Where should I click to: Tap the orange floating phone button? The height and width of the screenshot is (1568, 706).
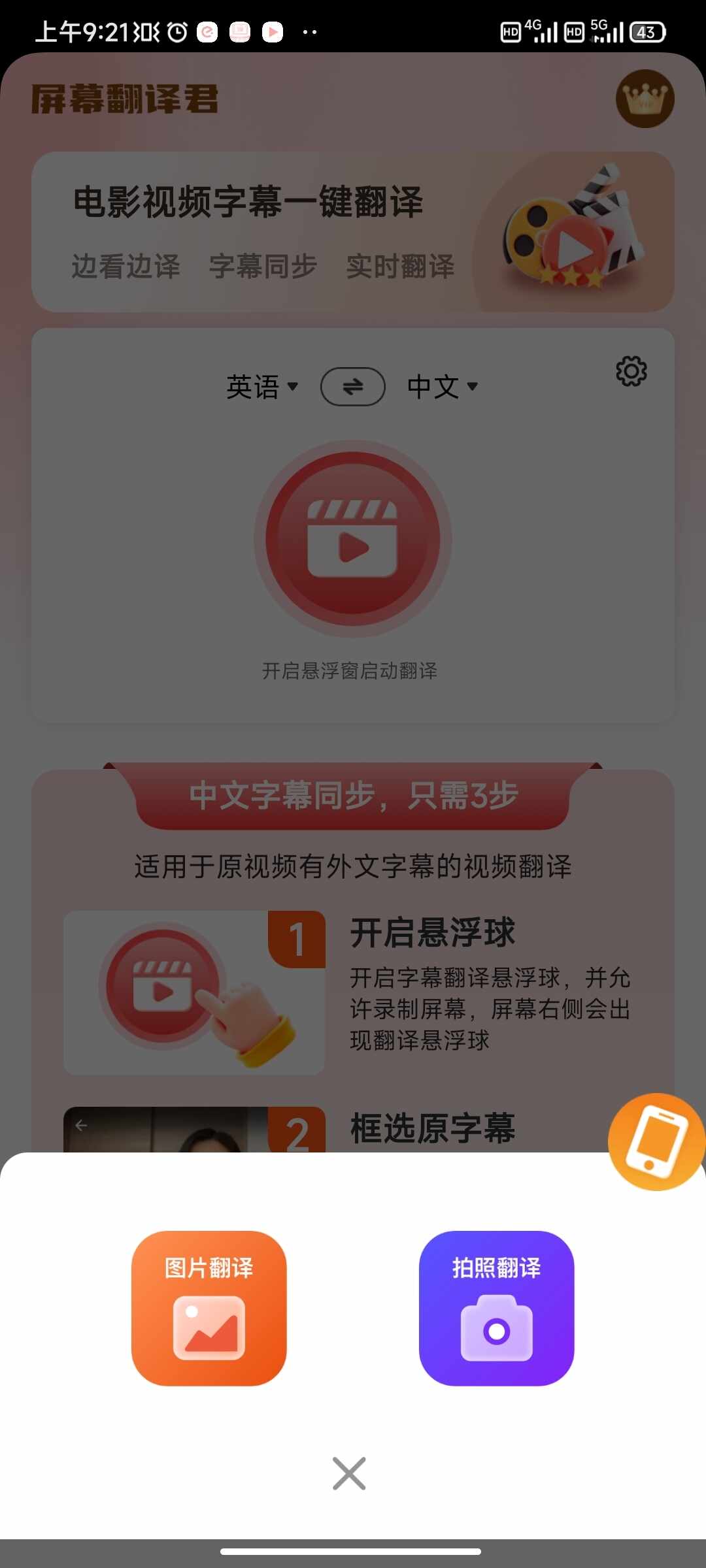click(656, 1141)
